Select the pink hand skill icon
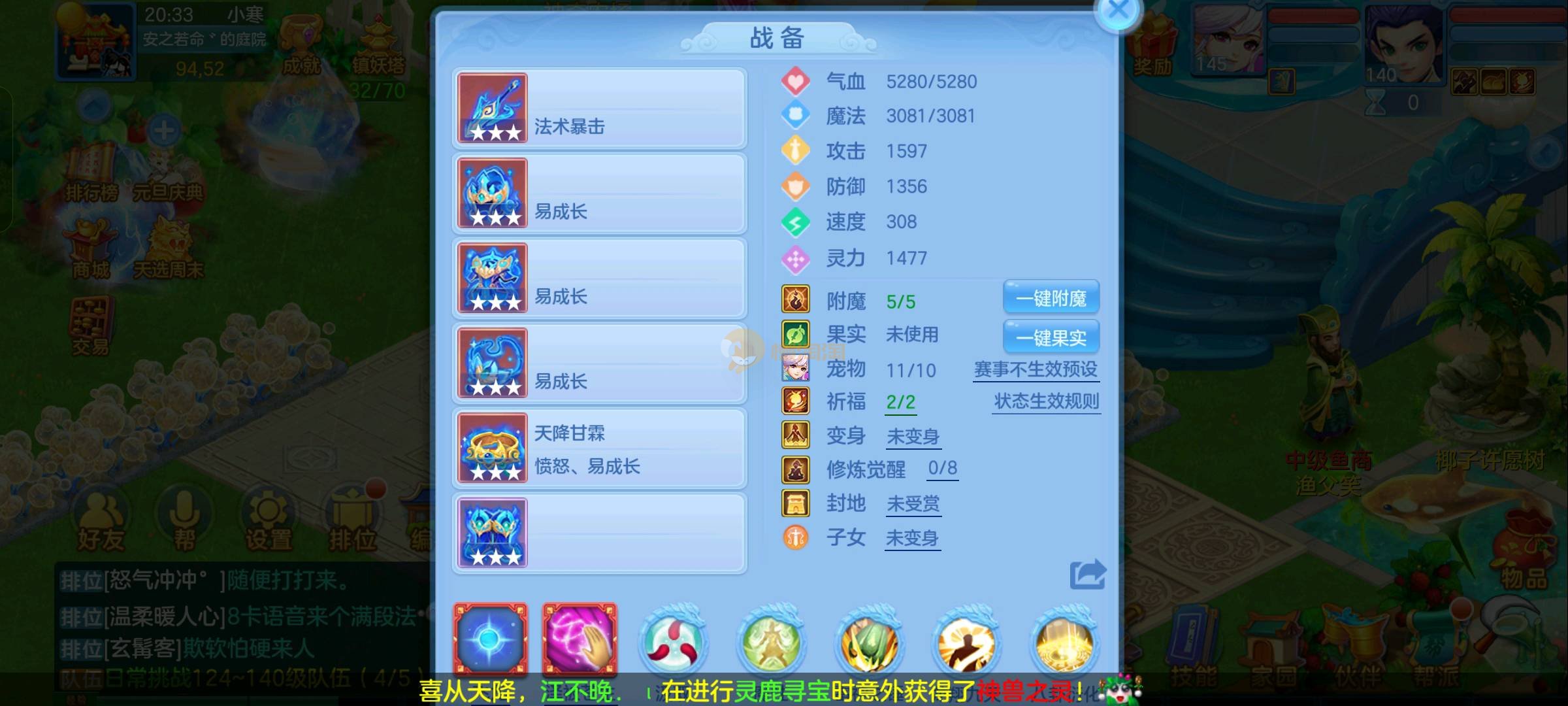This screenshot has height=706, width=1568. pos(579,639)
